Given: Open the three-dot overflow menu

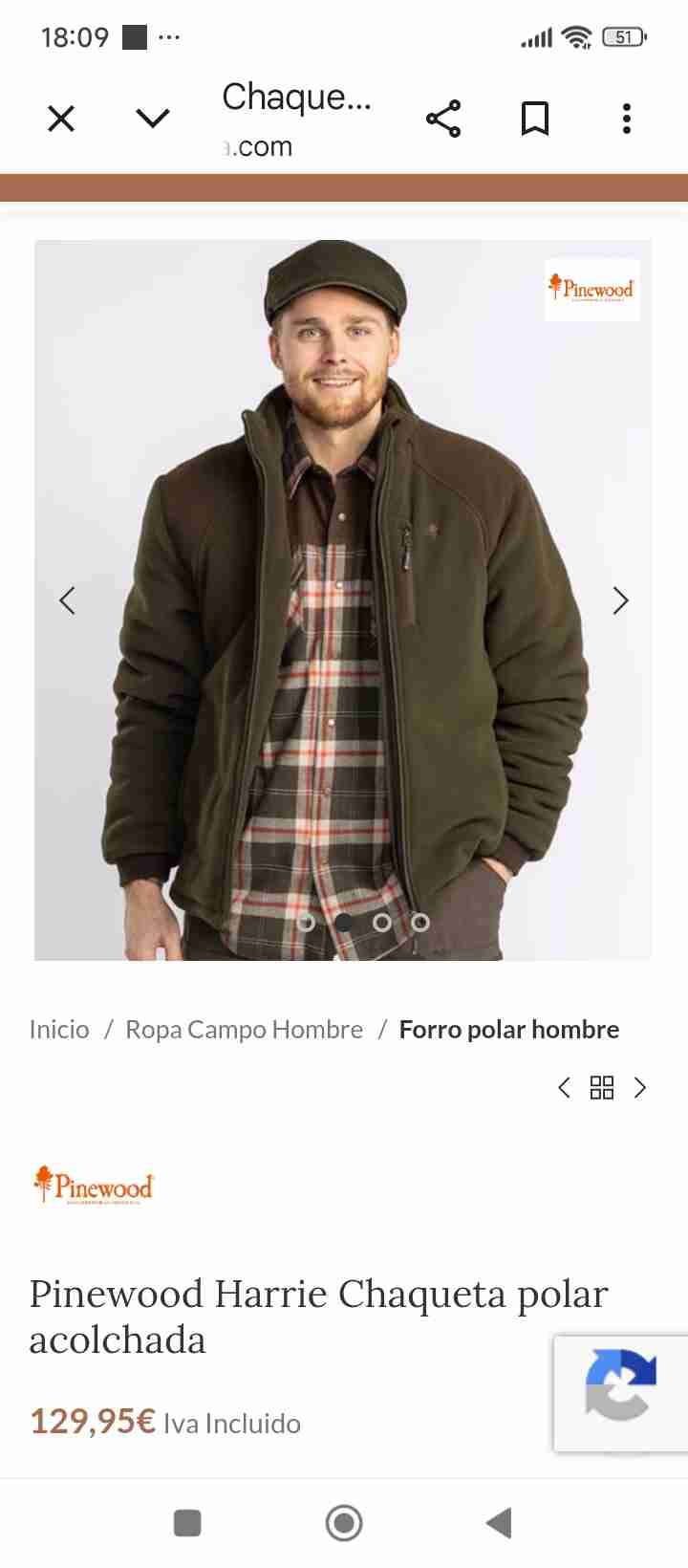Looking at the screenshot, I should [626, 118].
